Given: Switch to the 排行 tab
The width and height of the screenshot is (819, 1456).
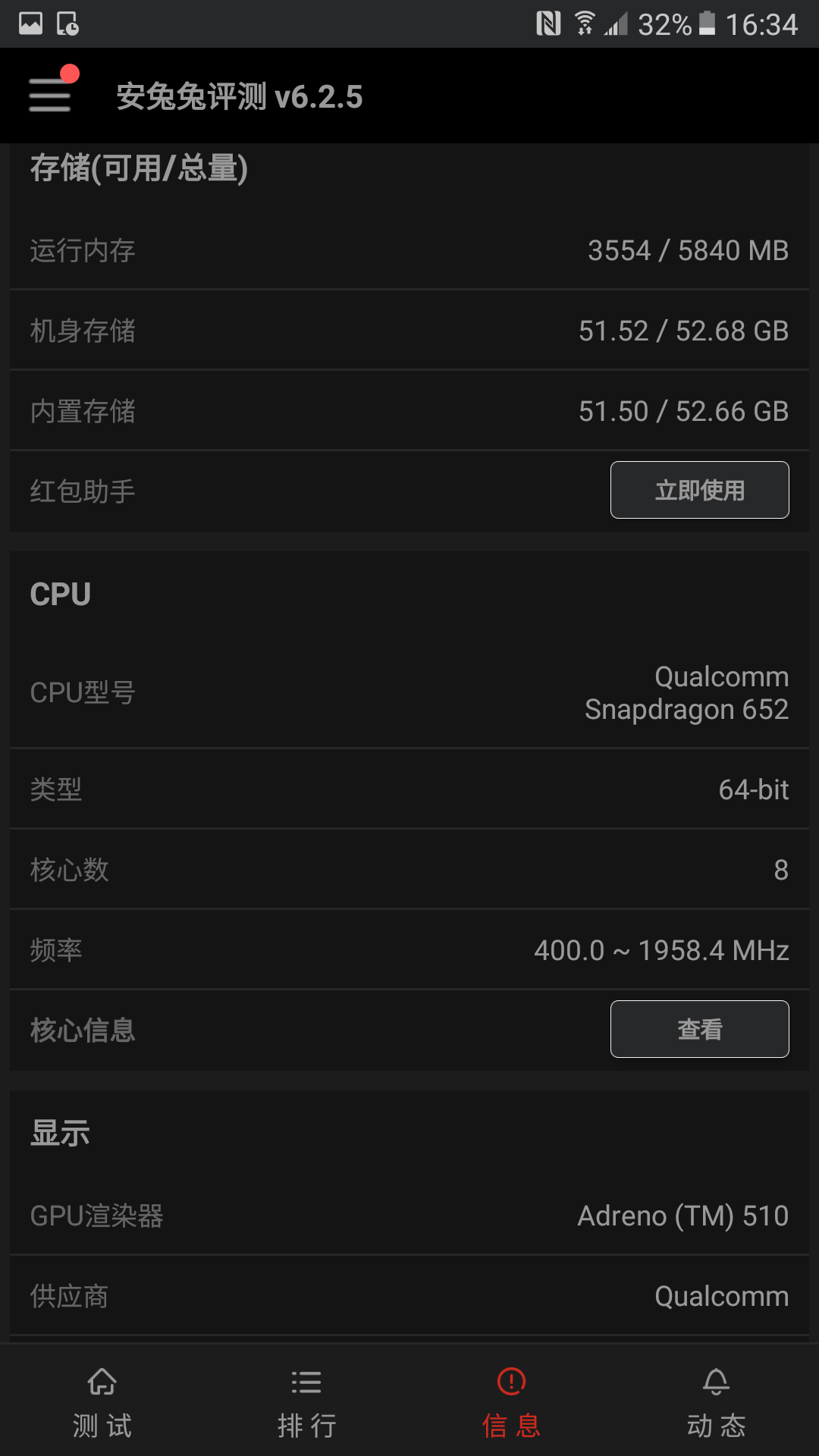Looking at the screenshot, I should (307, 1402).
